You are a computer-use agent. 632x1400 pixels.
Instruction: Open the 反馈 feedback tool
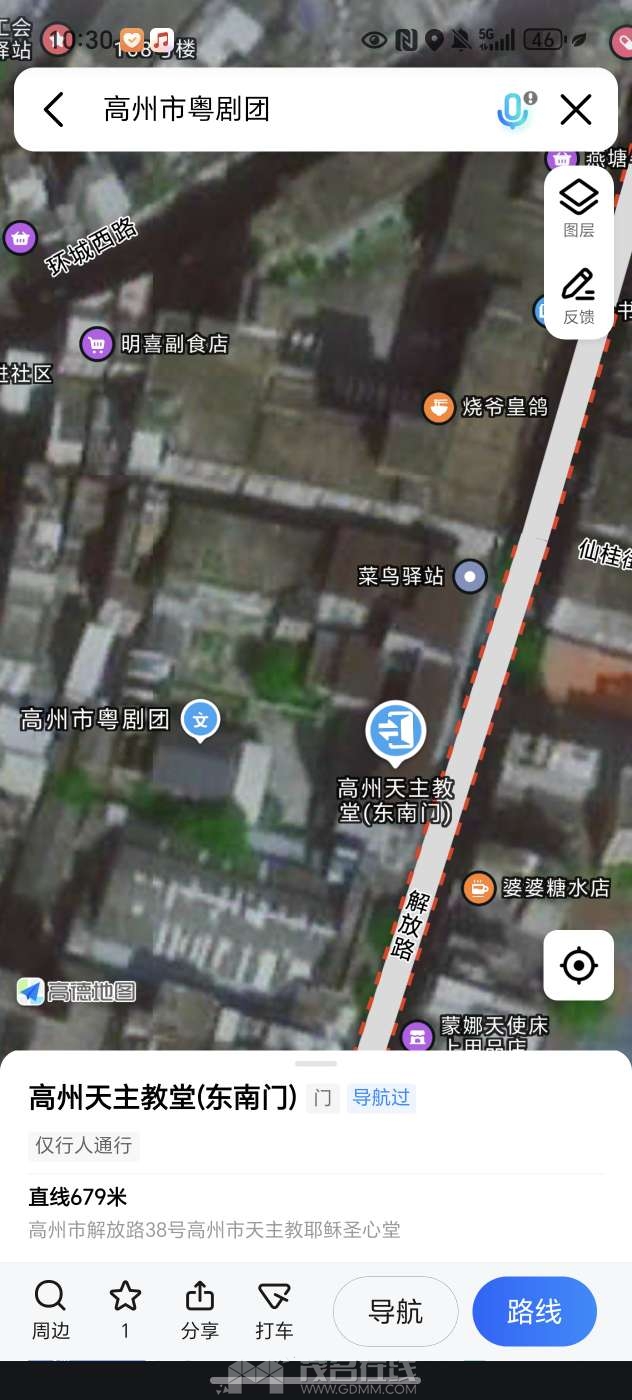click(x=579, y=296)
